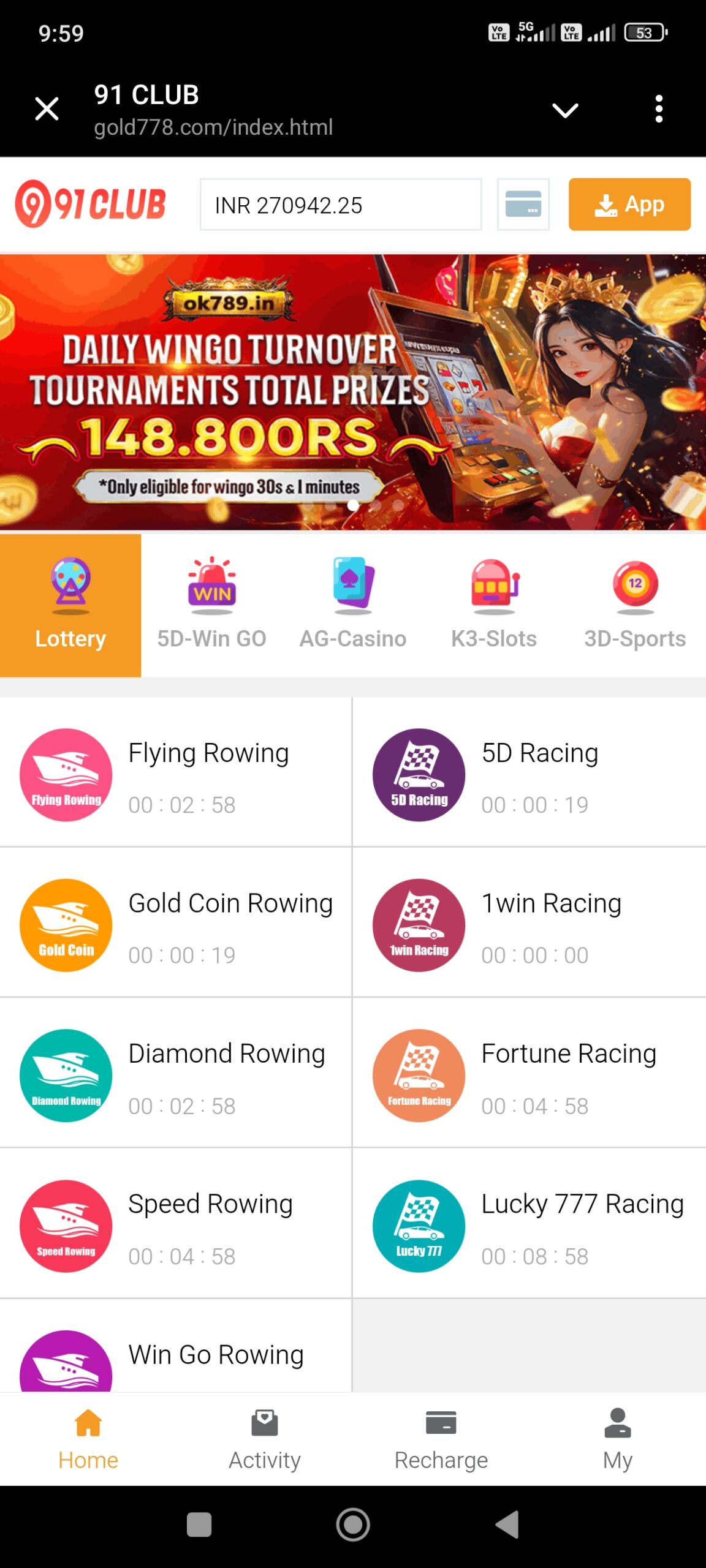This screenshot has width=706, height=1568.
Task: Tap the system back button
Action: point(507,1525)
